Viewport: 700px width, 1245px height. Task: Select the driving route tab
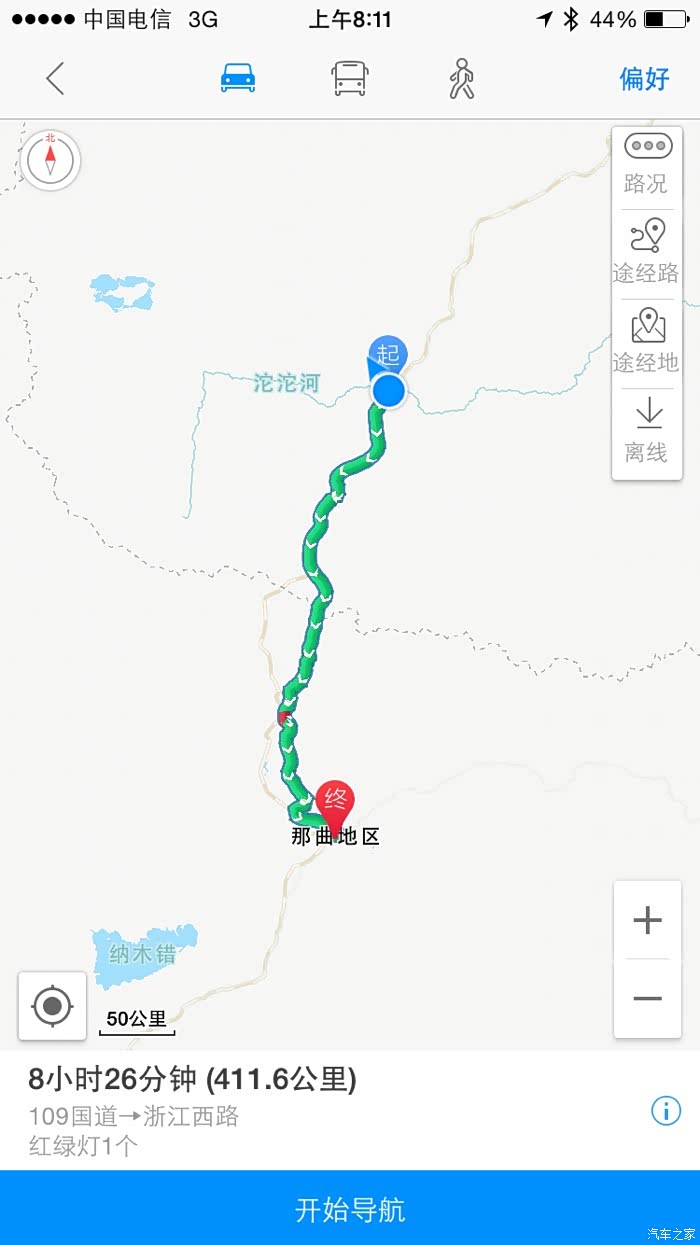tap(238, 78)
